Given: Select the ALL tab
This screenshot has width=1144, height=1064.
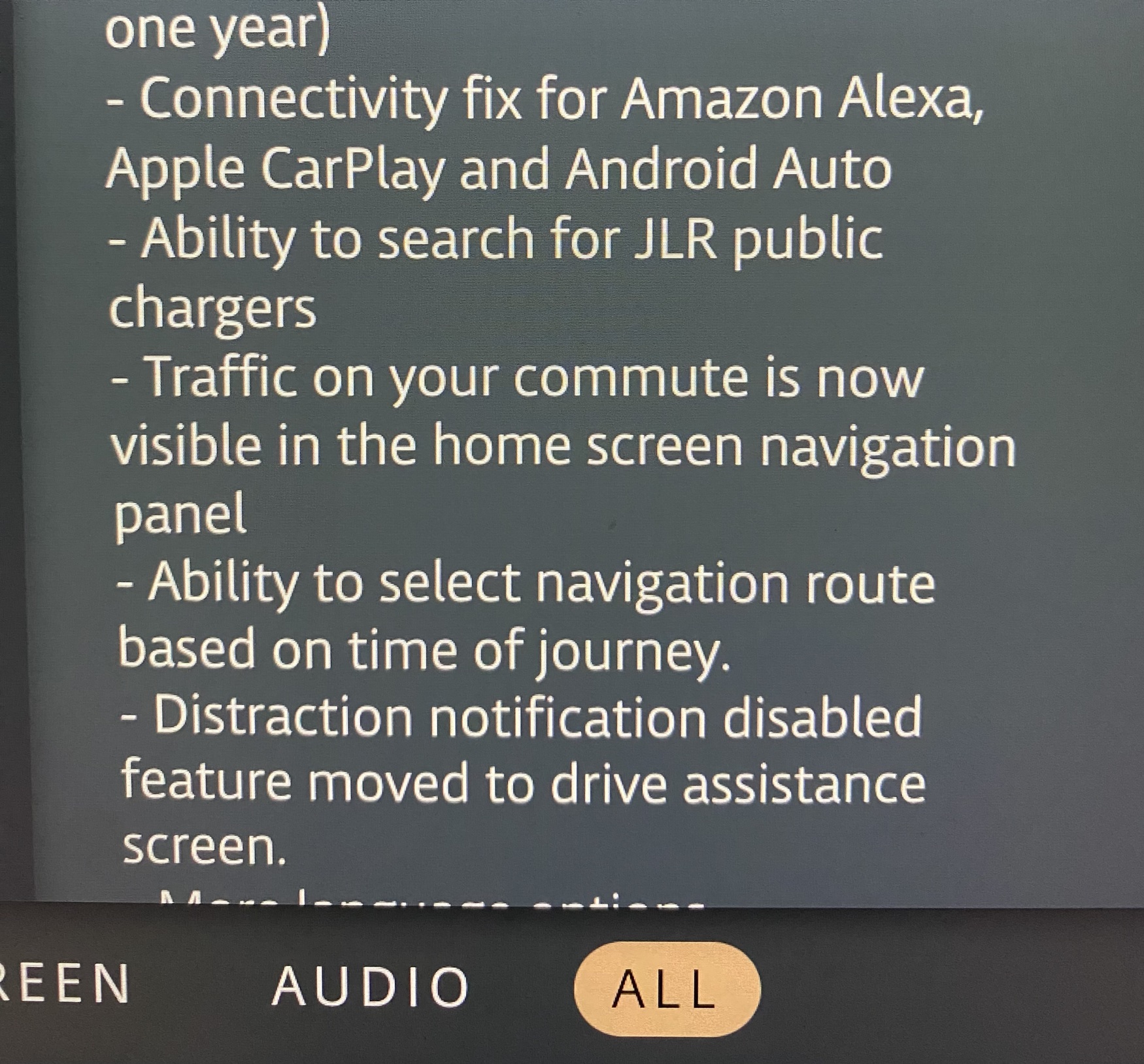Looking at the screenshot, I should (666, 989).
